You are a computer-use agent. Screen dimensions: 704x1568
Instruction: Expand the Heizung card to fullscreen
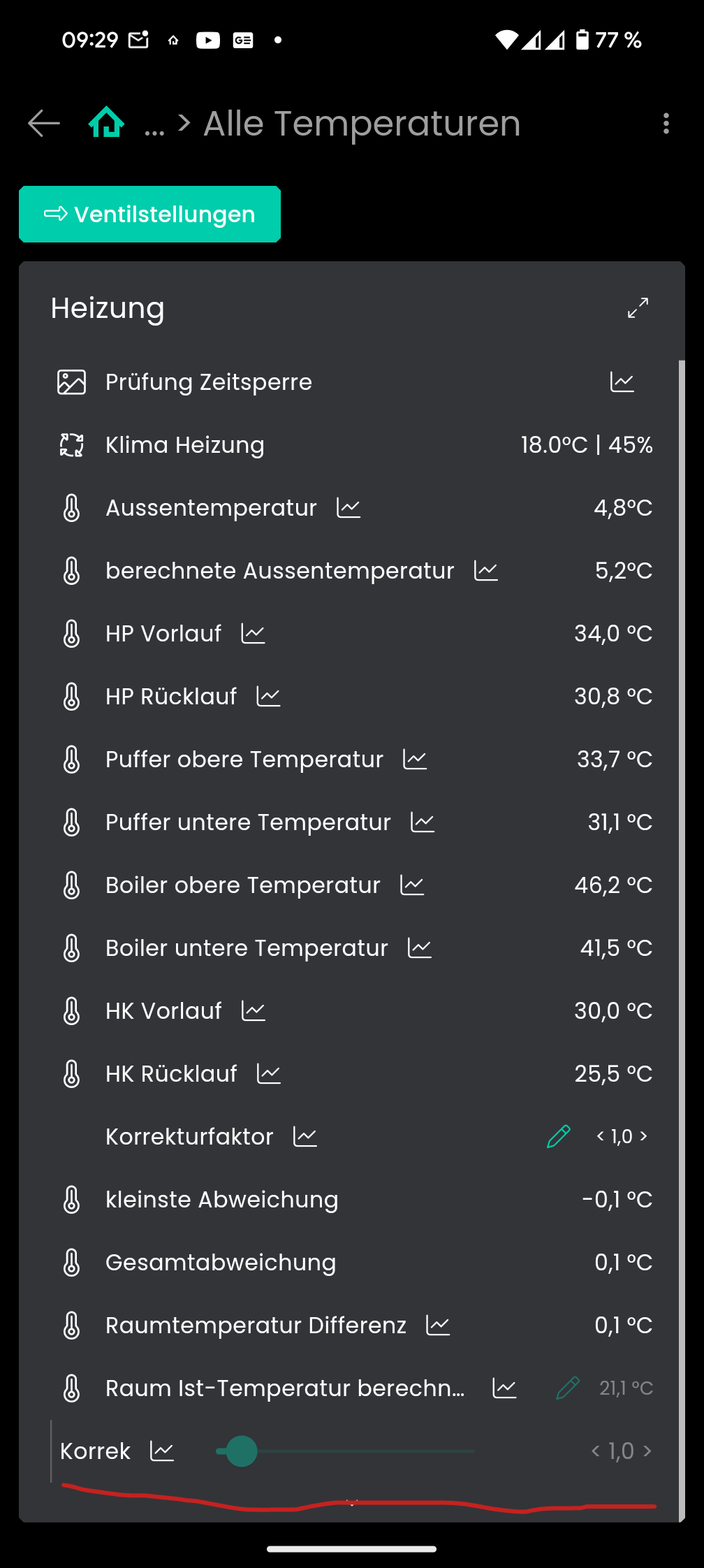pyautogui.click(x=638, y=307)
